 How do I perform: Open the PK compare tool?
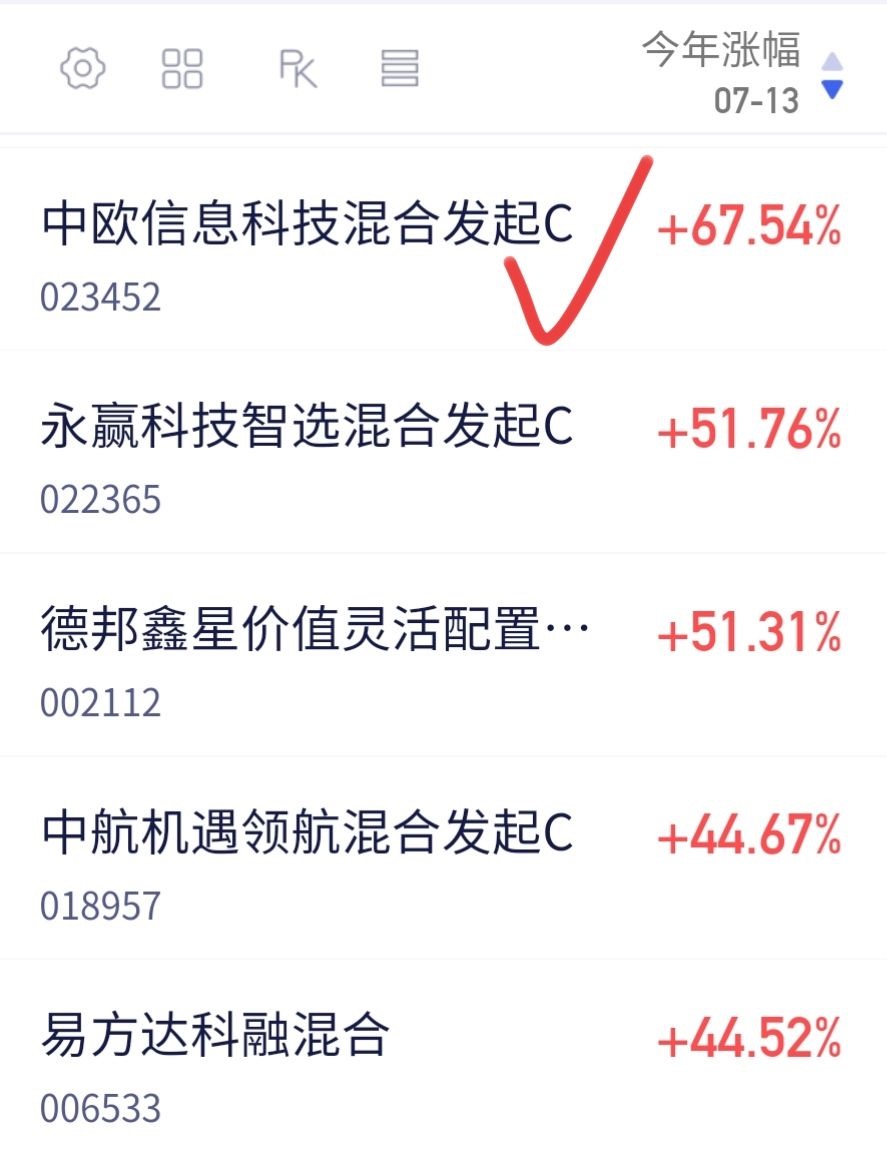pos(298,69)
